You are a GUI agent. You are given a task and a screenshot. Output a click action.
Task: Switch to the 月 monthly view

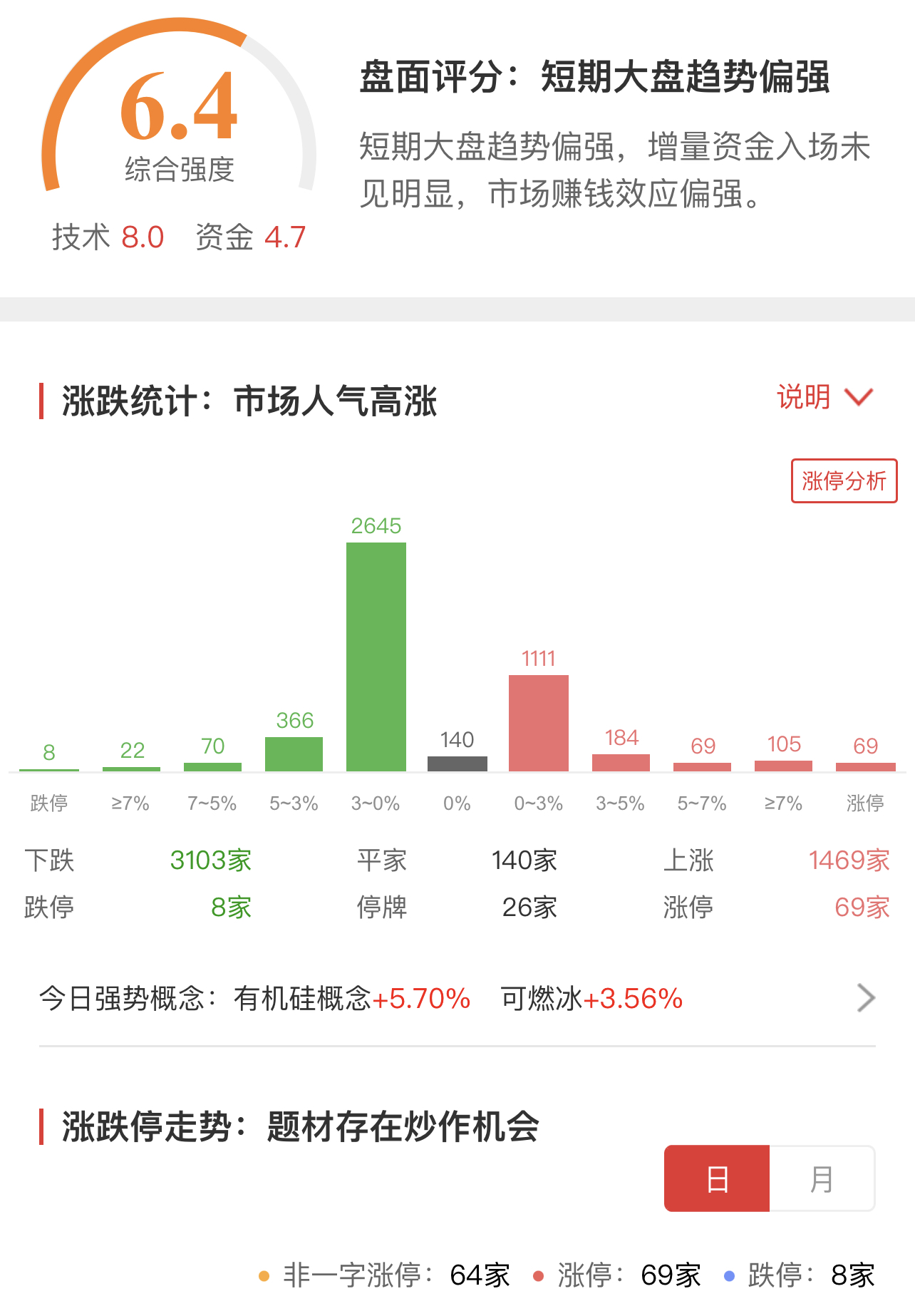(822, 1179)
